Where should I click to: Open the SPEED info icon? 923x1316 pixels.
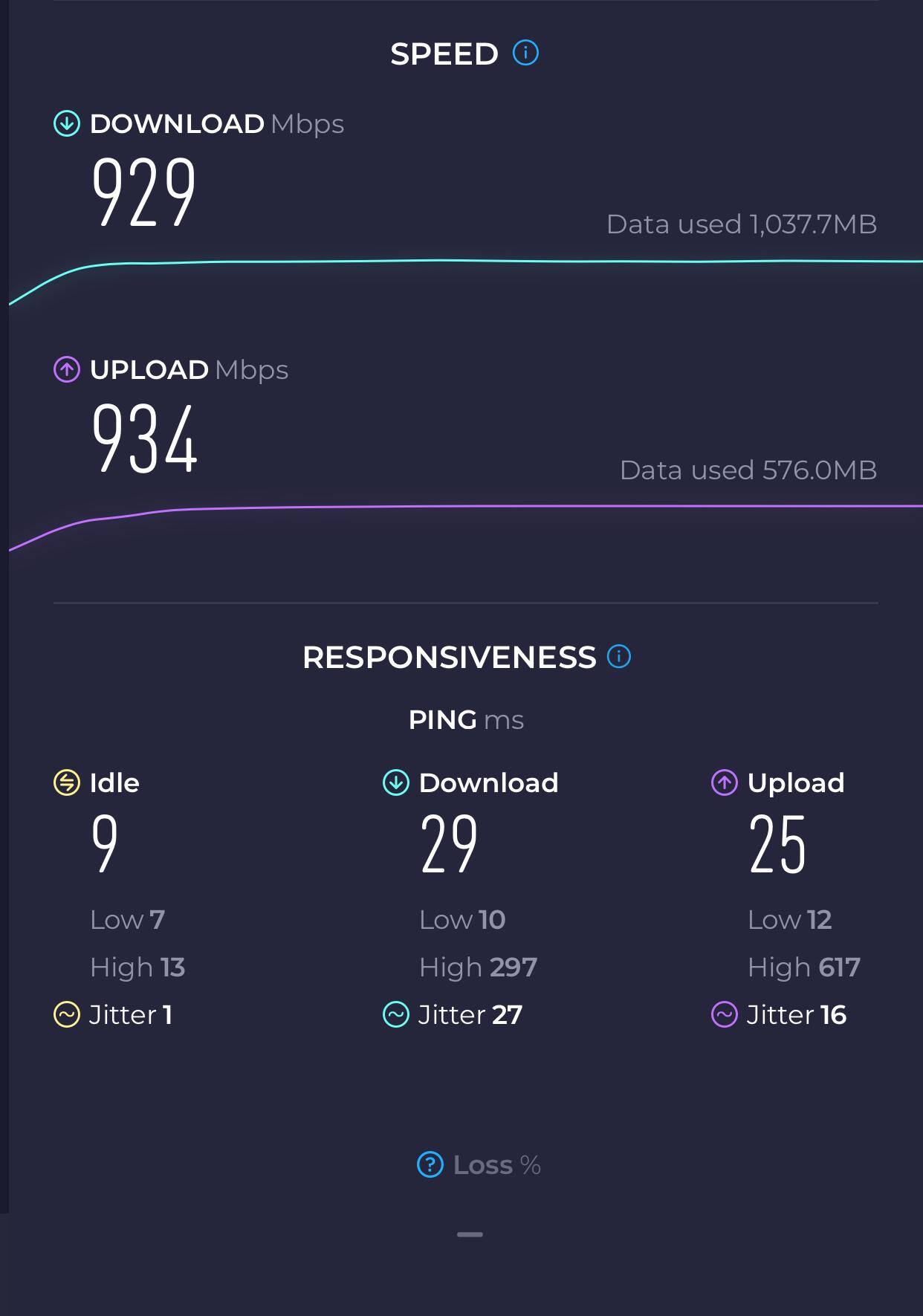pyautogui.click(x=525, y=54)
